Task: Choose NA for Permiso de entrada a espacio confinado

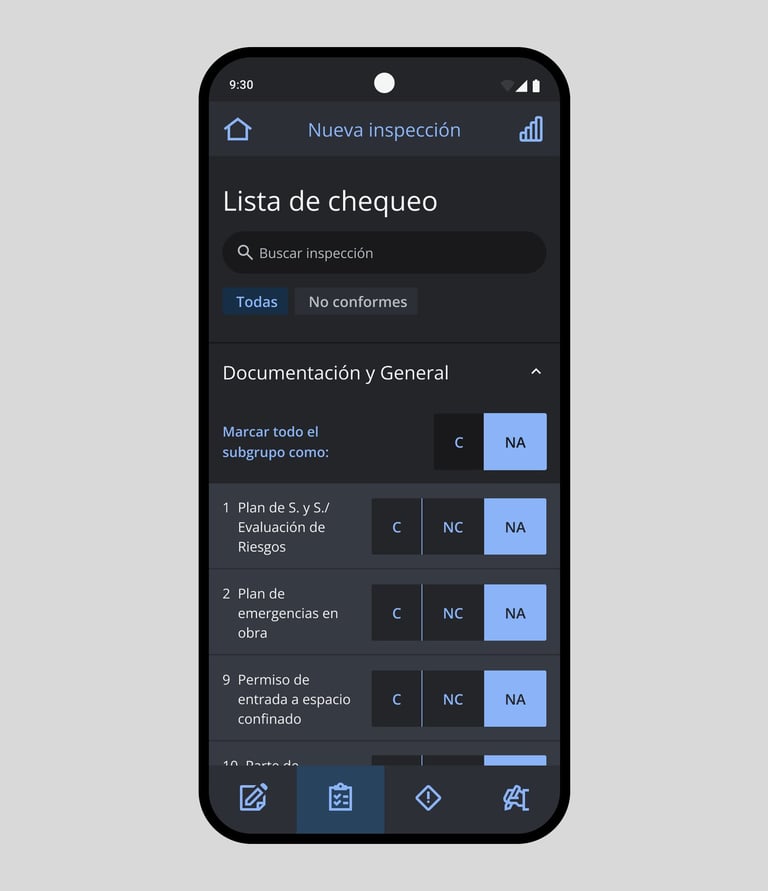Action: [x=515, y=699]
